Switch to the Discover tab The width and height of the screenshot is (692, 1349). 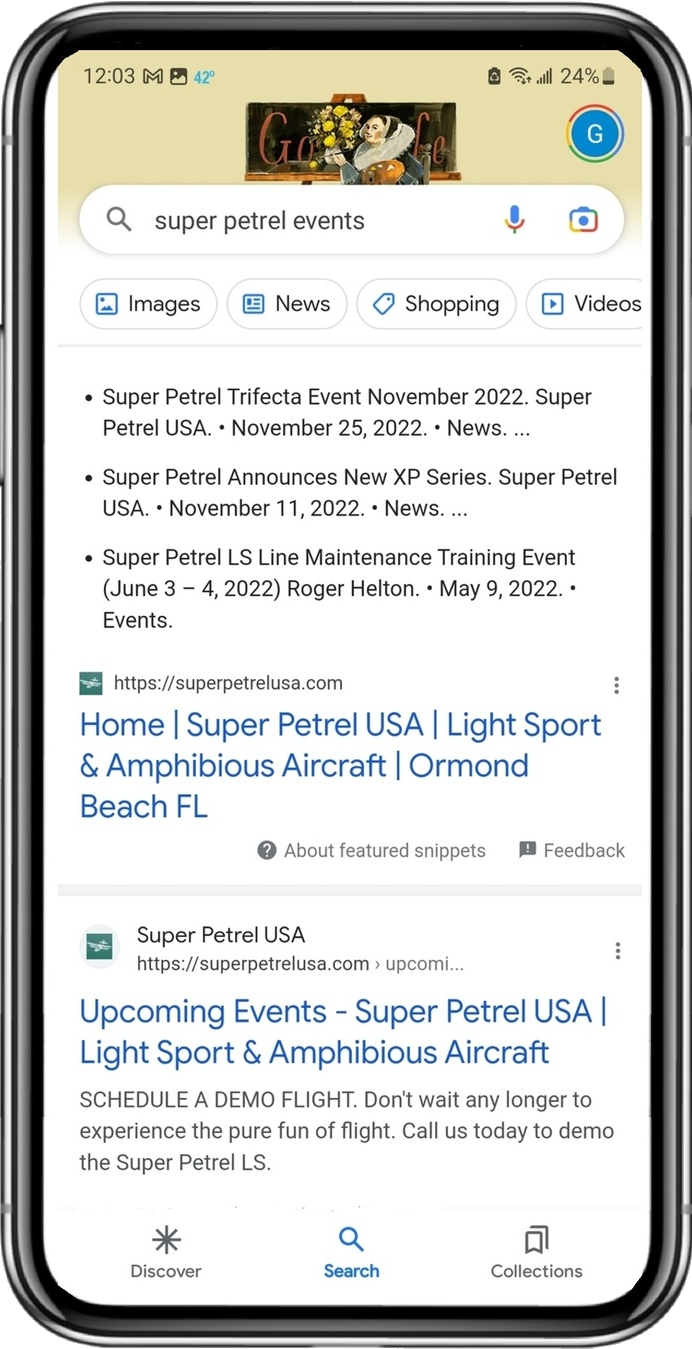tap(166, 1253)
